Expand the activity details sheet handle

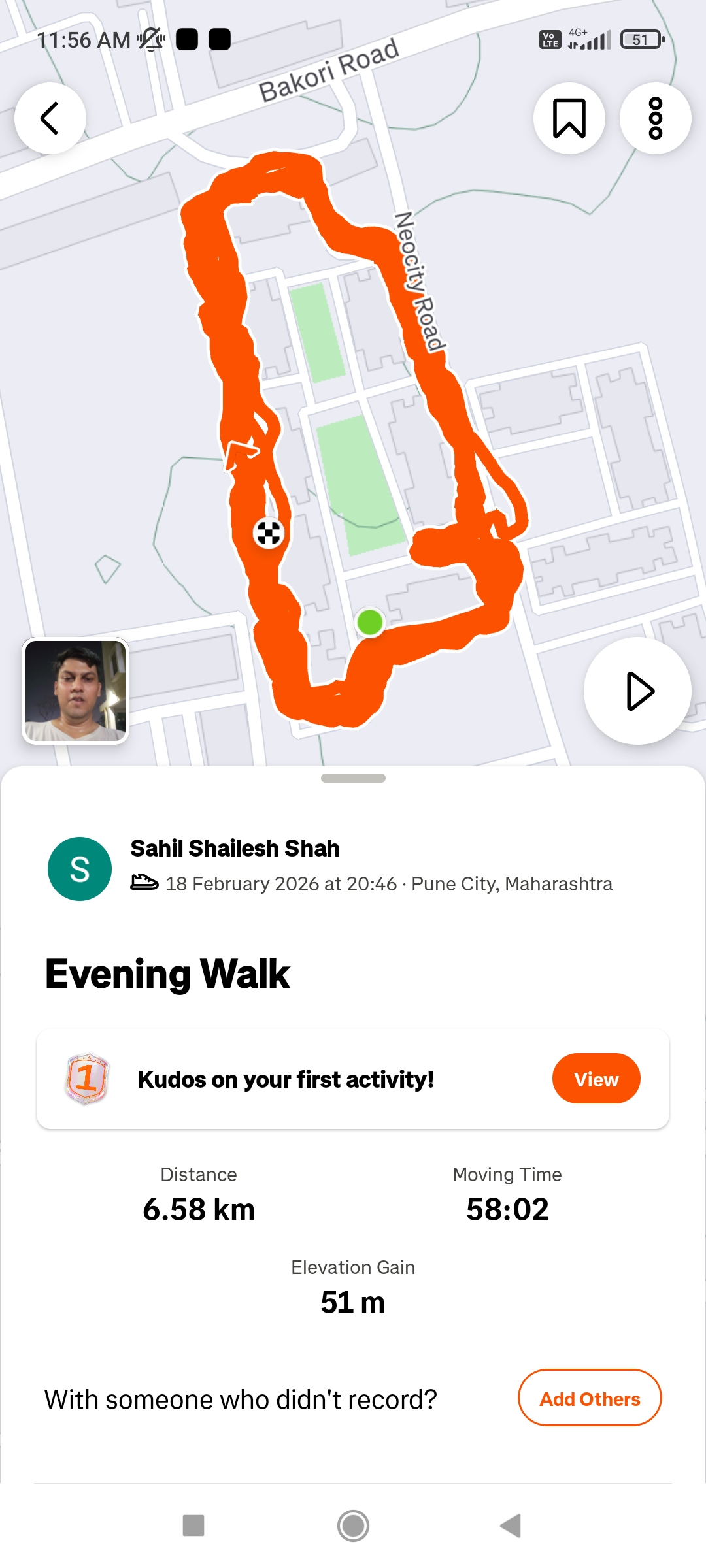(x=353, y=778)
